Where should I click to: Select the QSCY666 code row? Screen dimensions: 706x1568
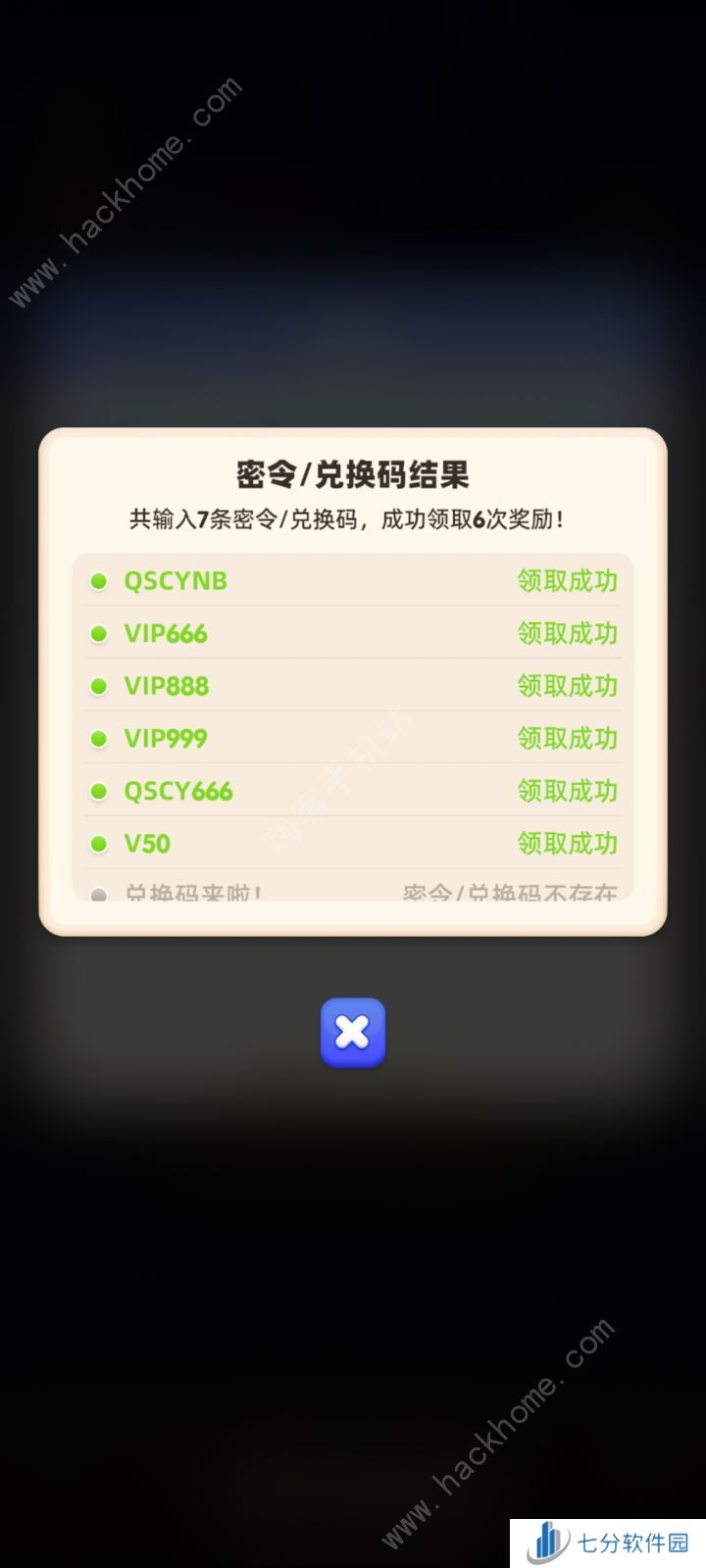coord(353,791)
